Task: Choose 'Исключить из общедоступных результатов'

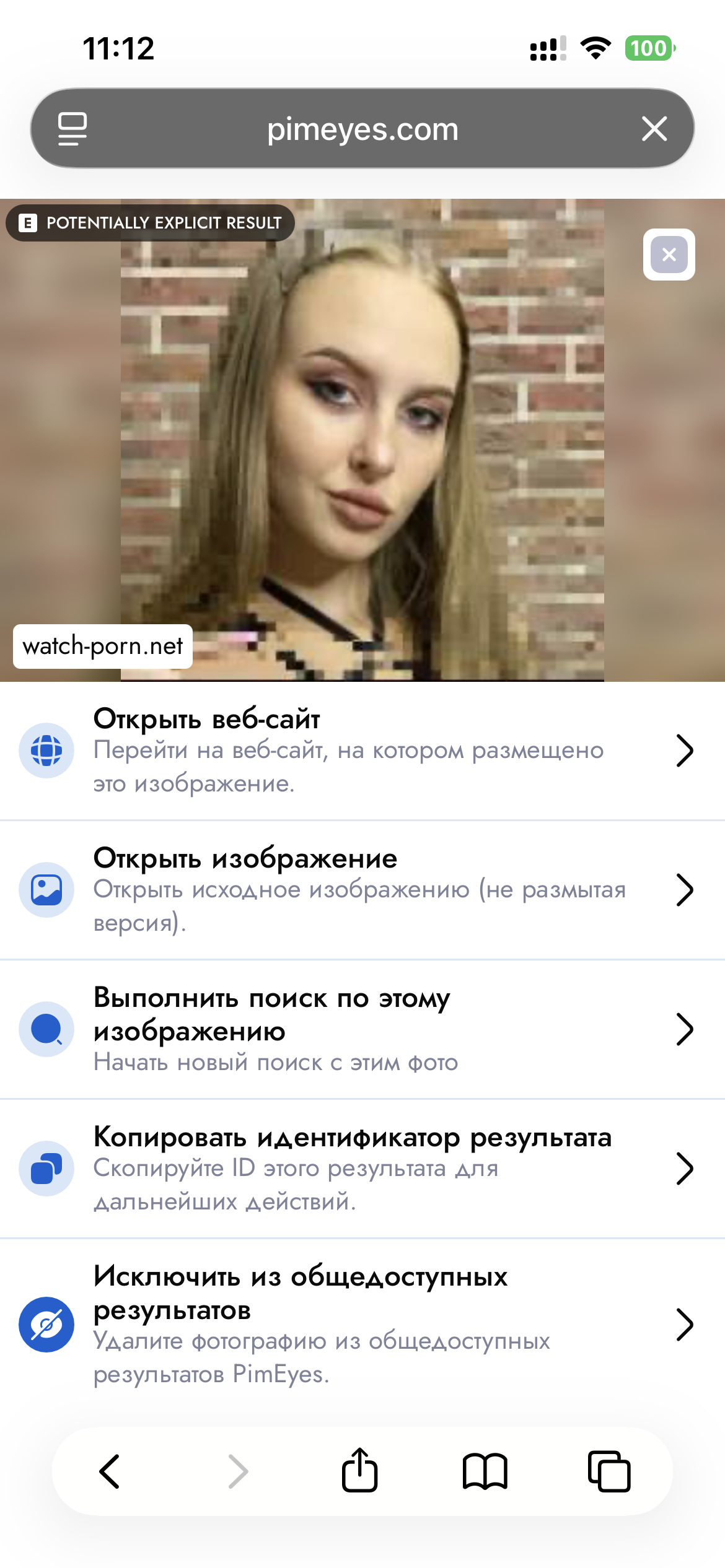Action: click(x=362, y=1324)
